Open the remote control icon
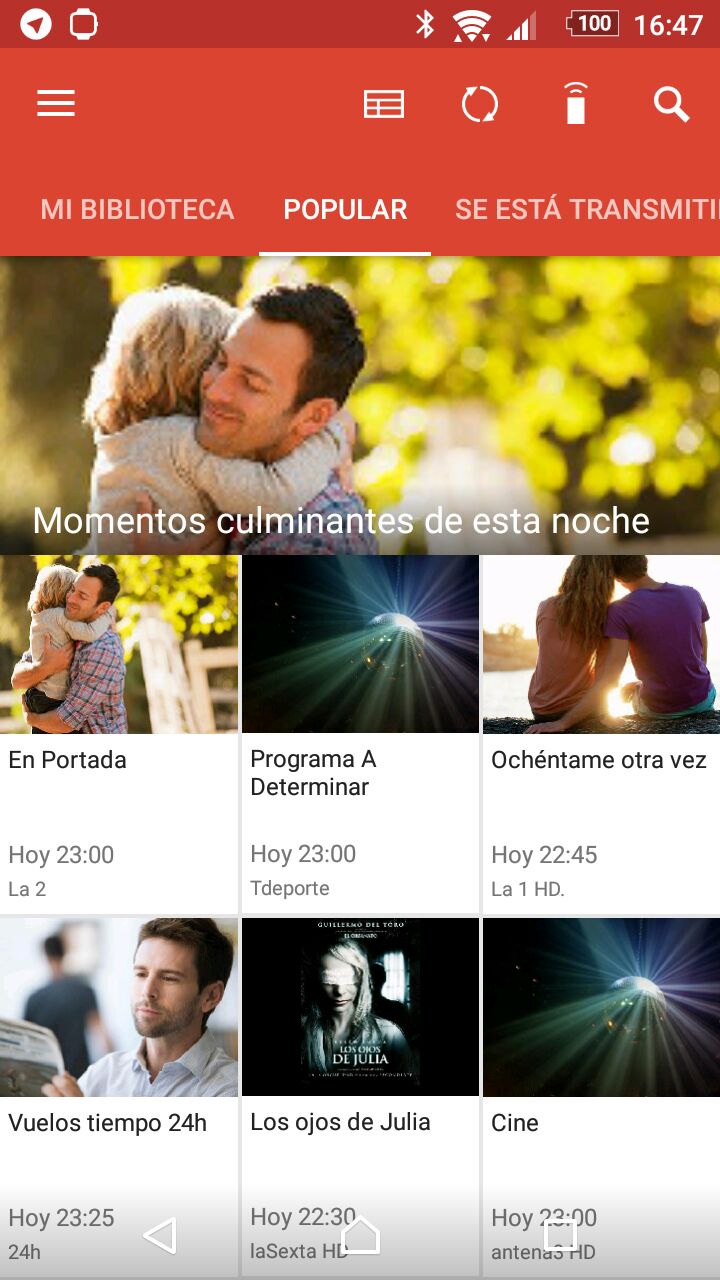The image size is (720, 1280). pyautogui.click(x=576, y=104)
